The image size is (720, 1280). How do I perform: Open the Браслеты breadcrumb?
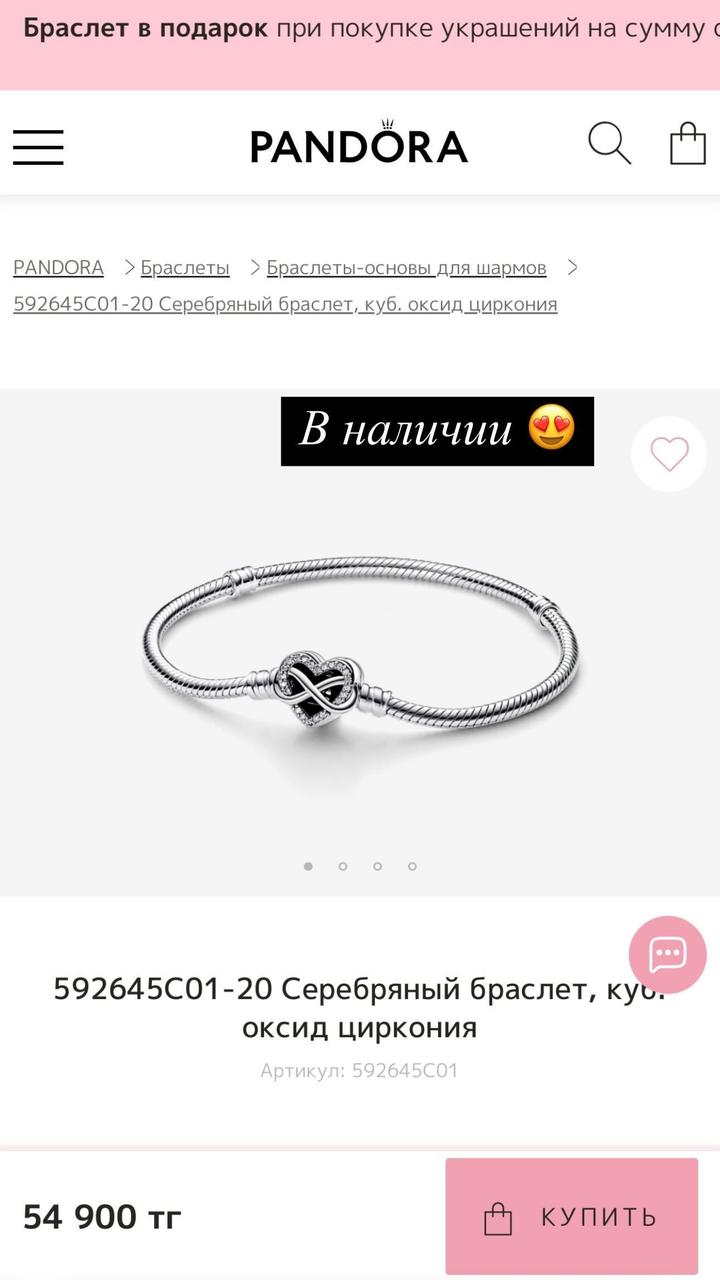coord(185,267)
